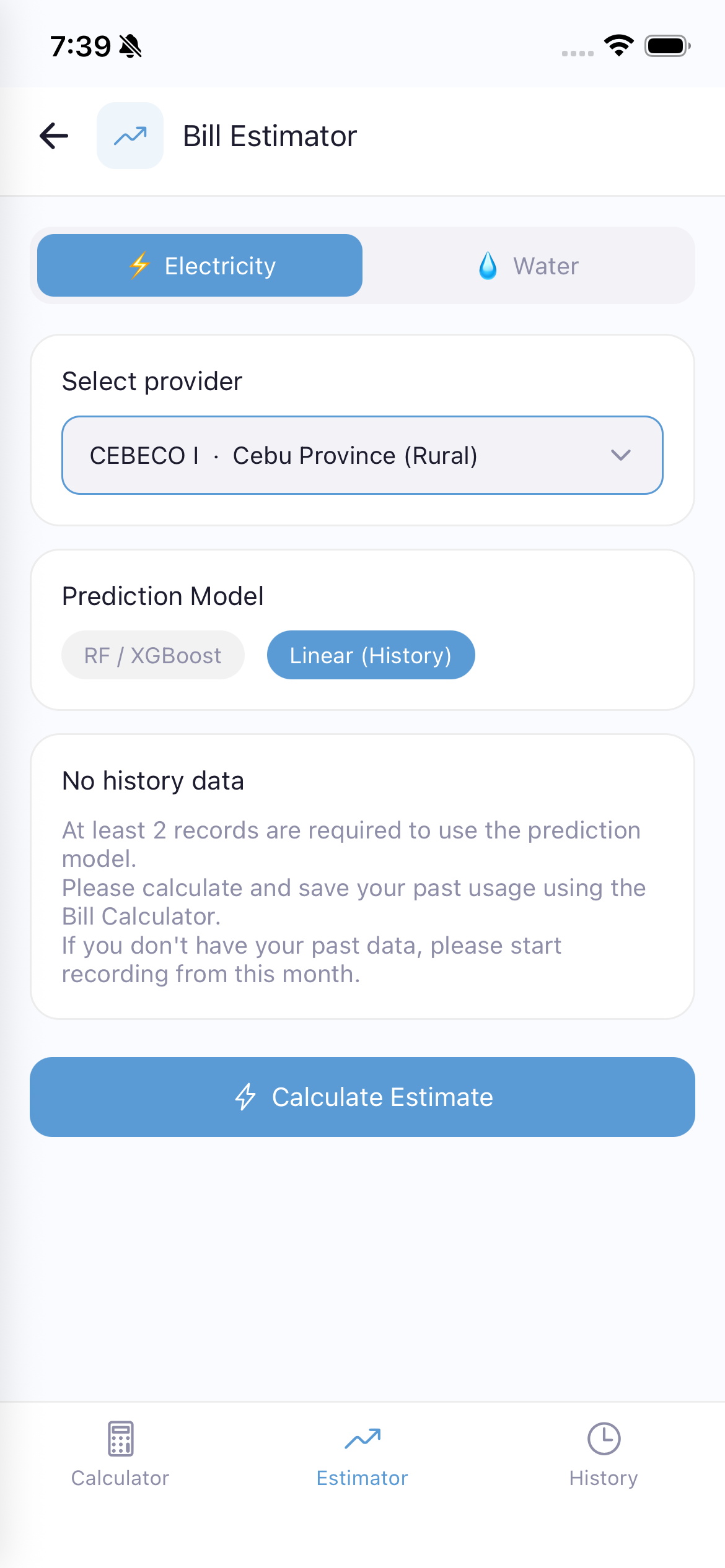Click the water droplet icon
This screenshot has width=725, height=1568.
[x=488, y=266]
